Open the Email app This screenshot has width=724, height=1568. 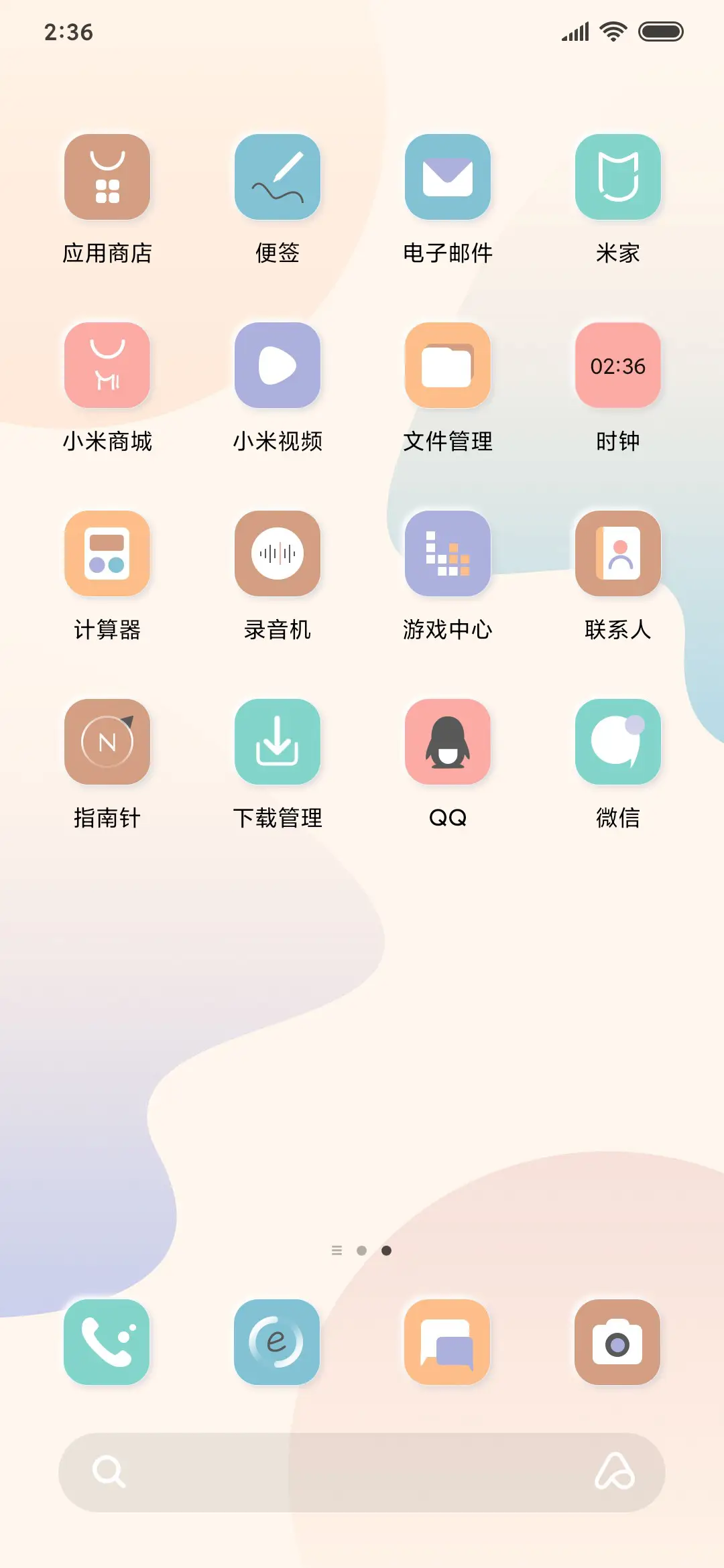(448, 178)
